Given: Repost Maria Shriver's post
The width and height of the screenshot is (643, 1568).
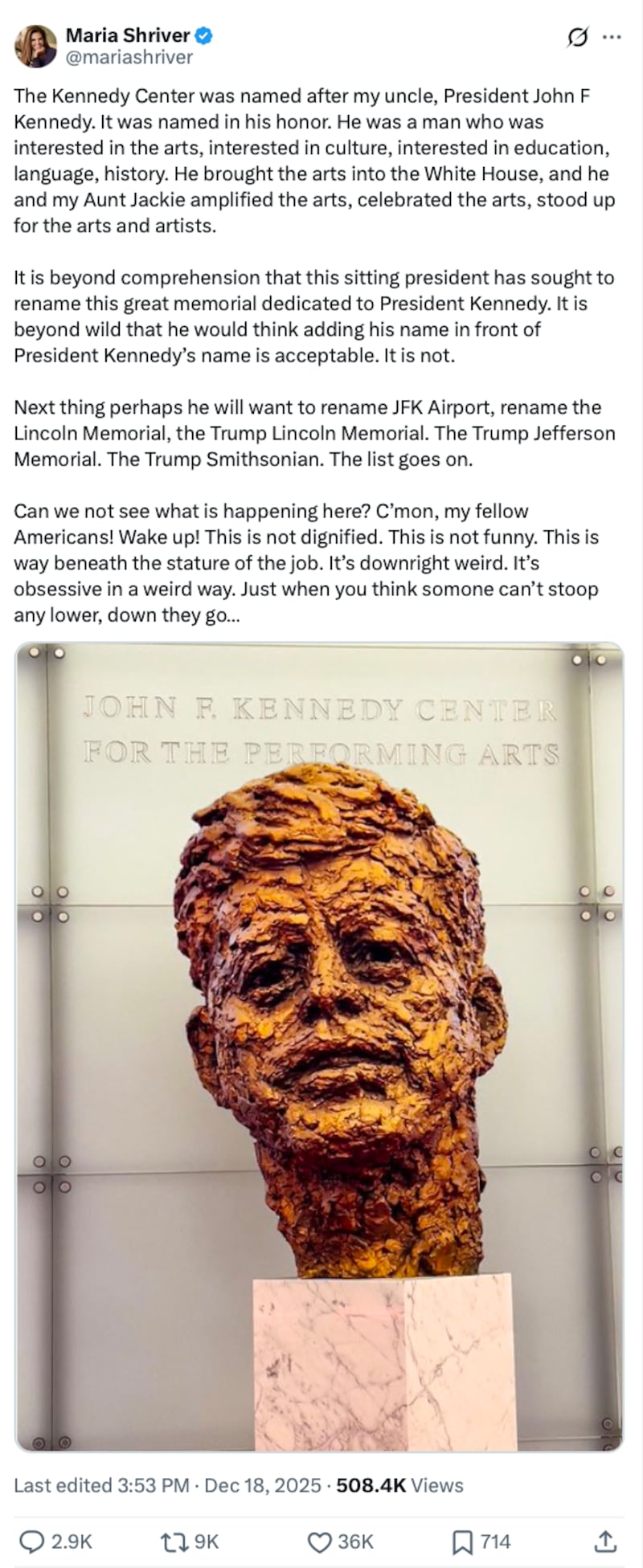Looking at the screenshot, I should point(171,1541).
